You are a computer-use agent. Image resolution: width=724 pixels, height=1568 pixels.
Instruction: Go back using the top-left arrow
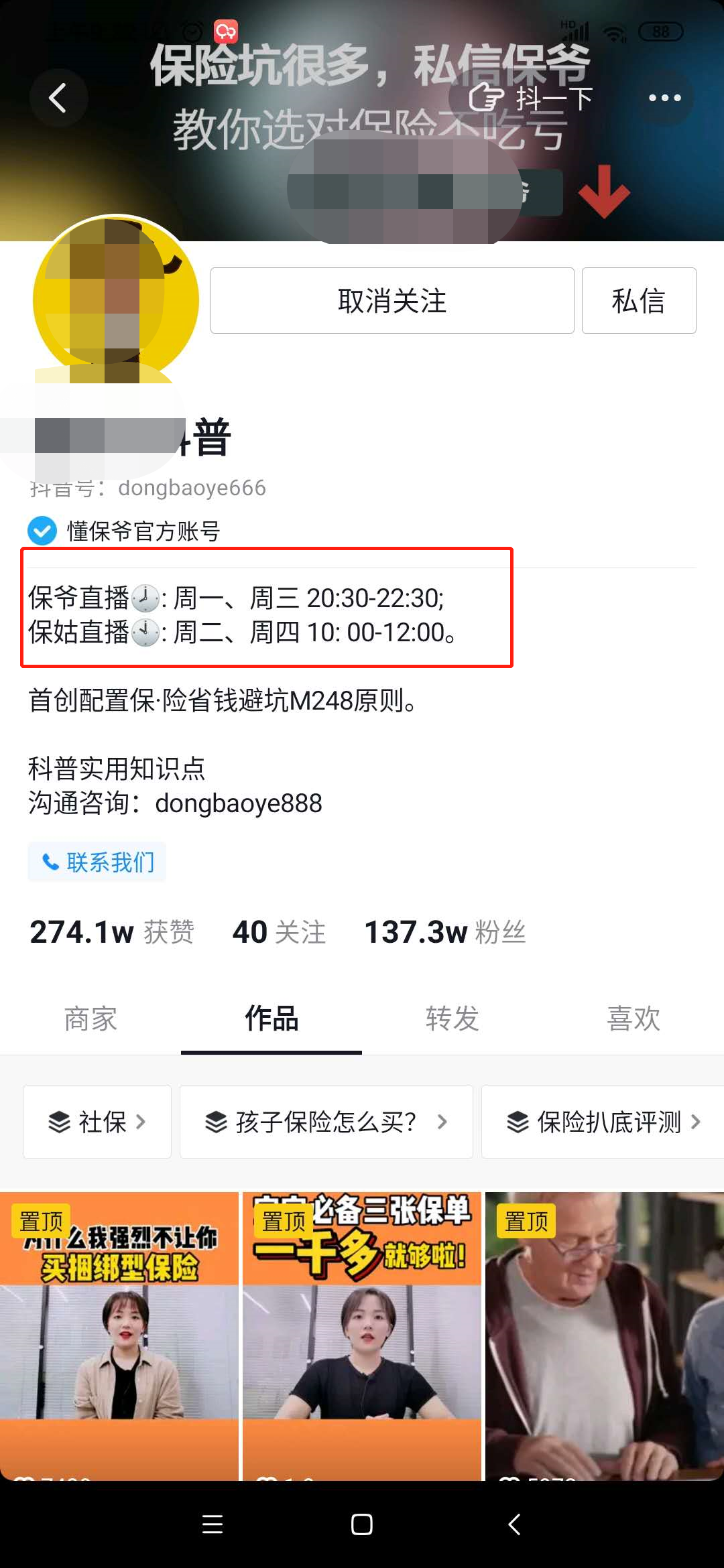click(x=58, y=98)
